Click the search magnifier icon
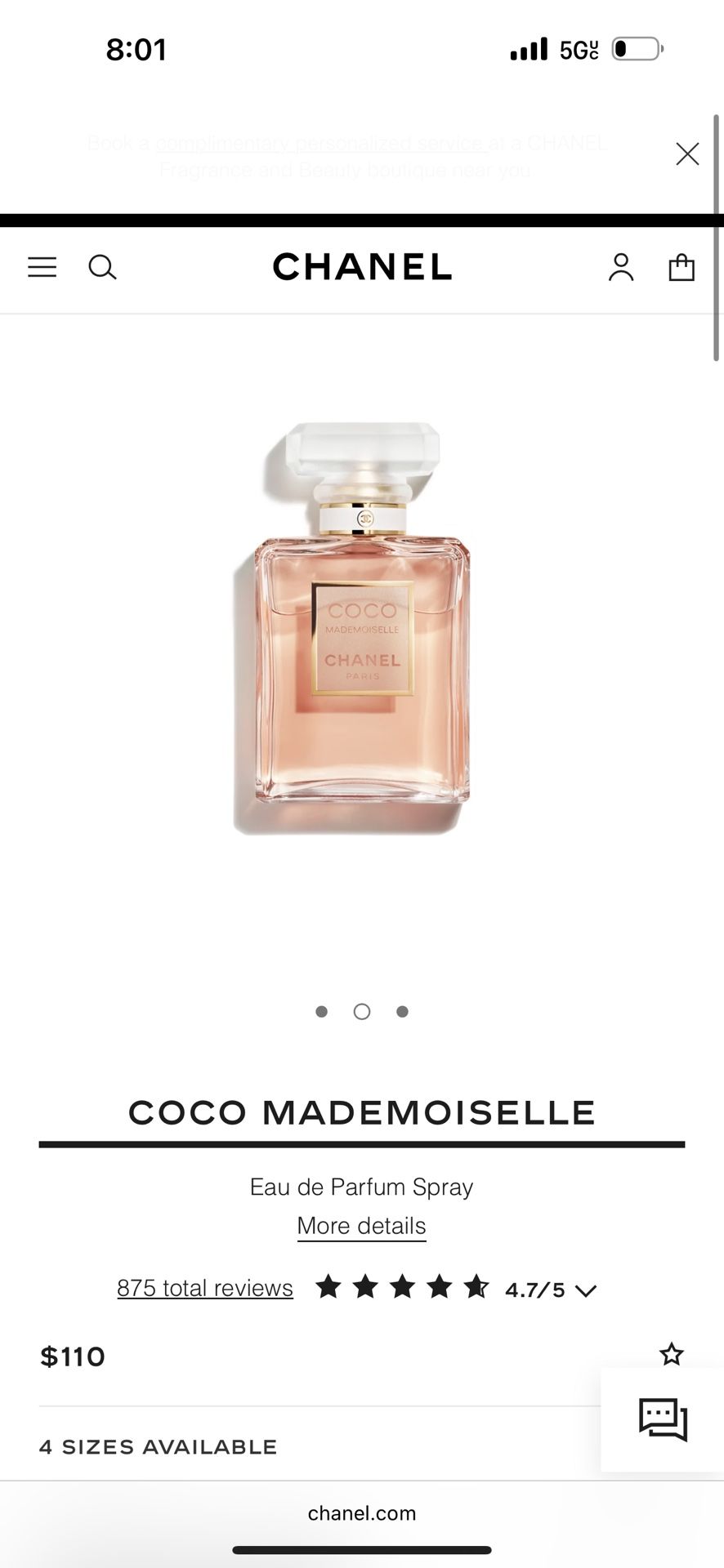This screenshot has width=724, height=1568. [103, 267]
